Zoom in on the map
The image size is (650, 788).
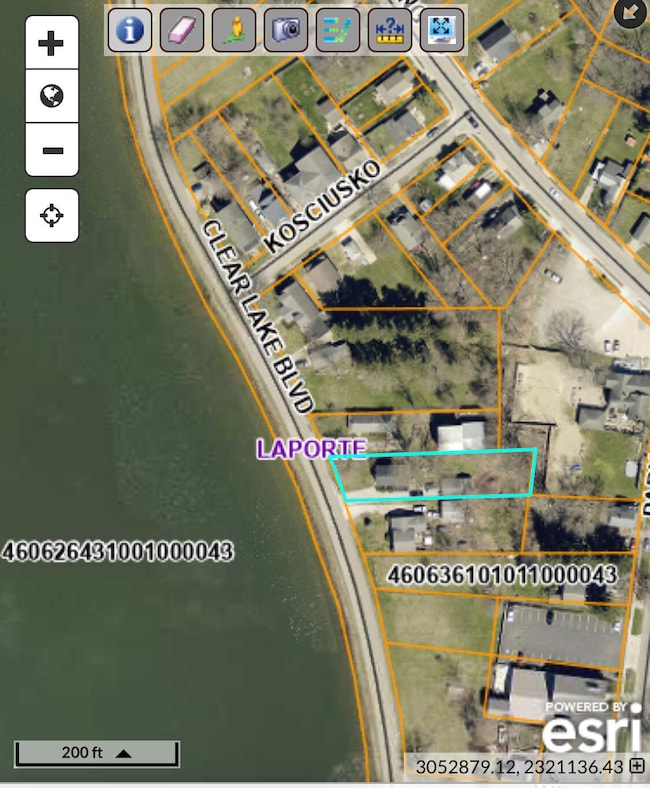(52, 43)
